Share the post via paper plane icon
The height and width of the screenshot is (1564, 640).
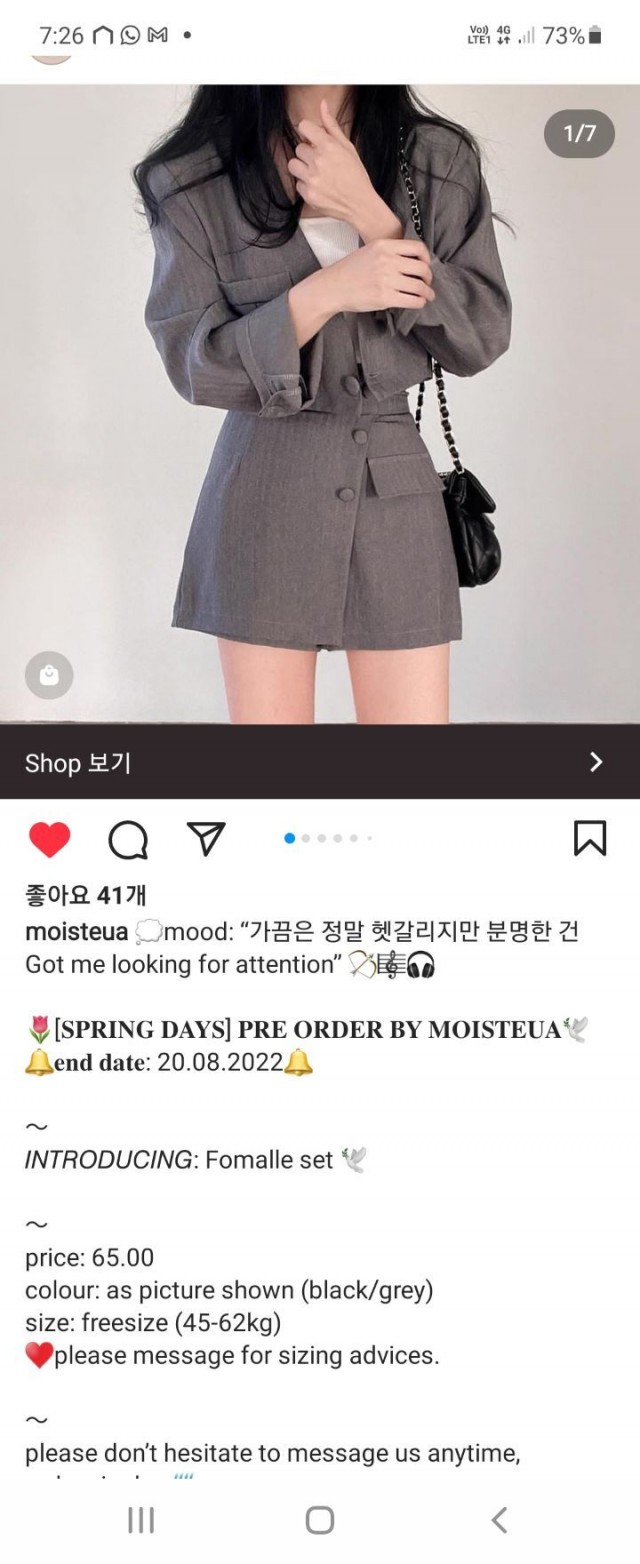click(x=206, y=838)
